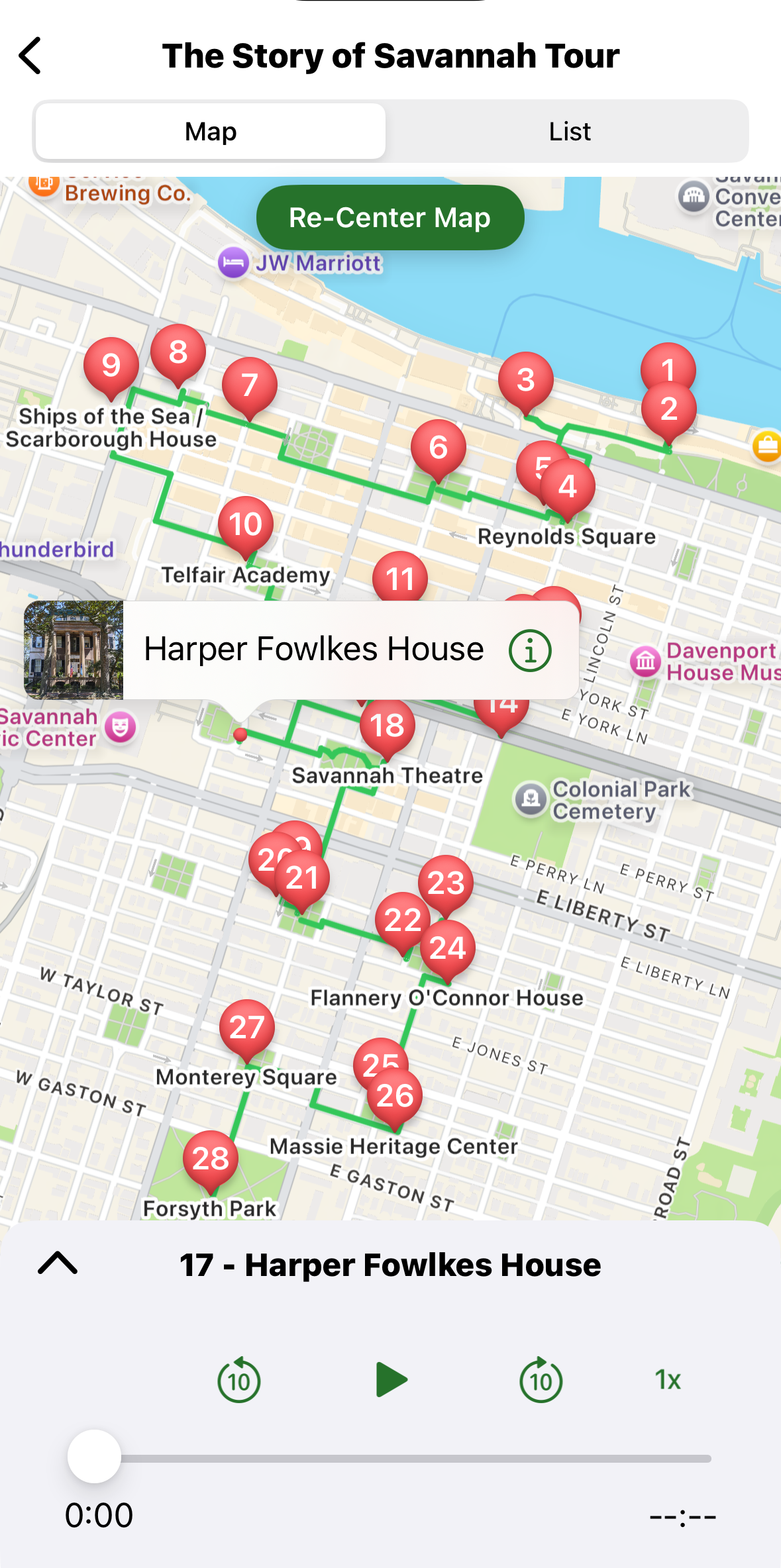Go back from the tour screen
This screenshot has height=1568, width=781.
pos(30,56)
